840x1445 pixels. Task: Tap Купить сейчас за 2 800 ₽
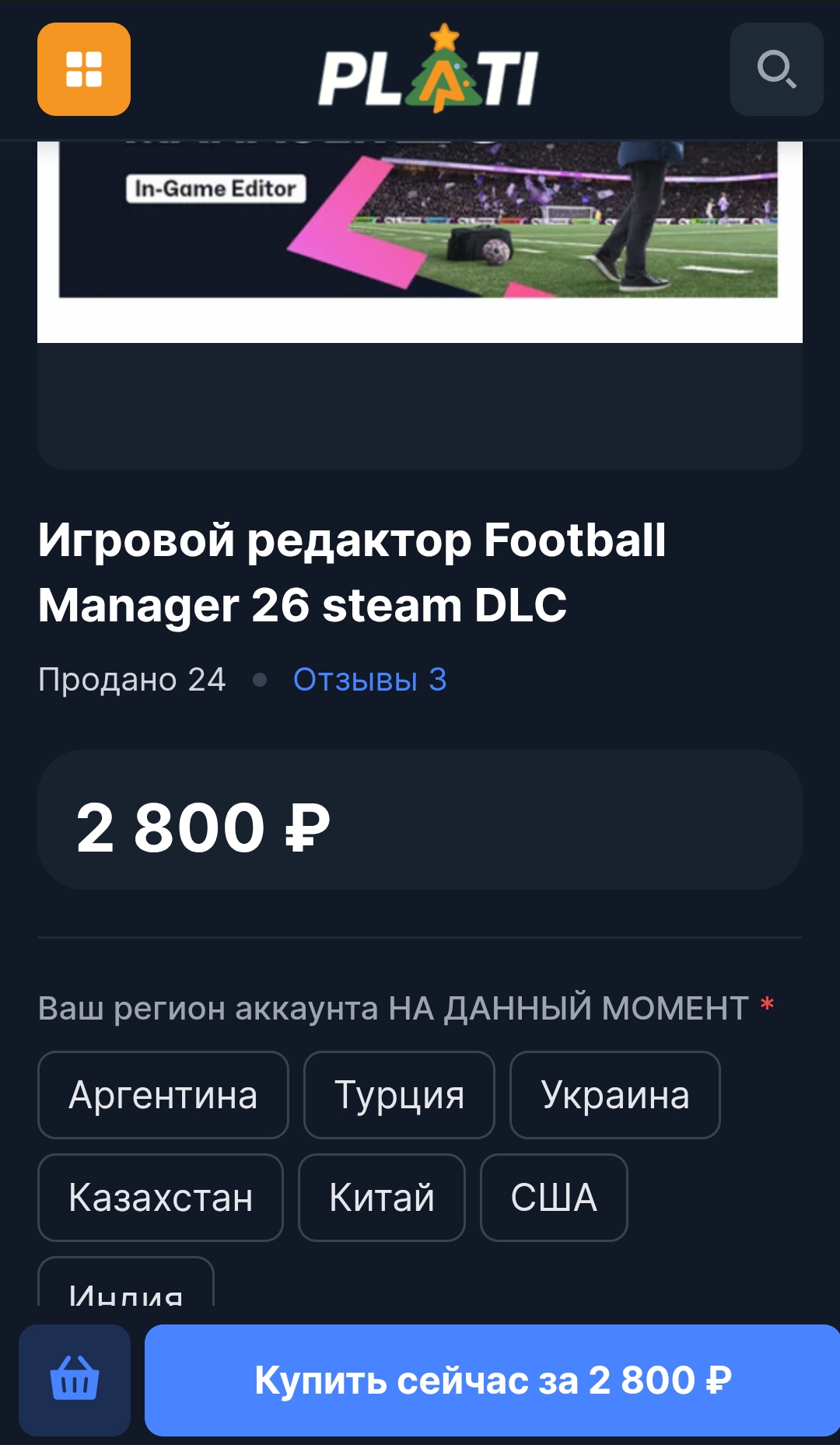[492, 1380]
